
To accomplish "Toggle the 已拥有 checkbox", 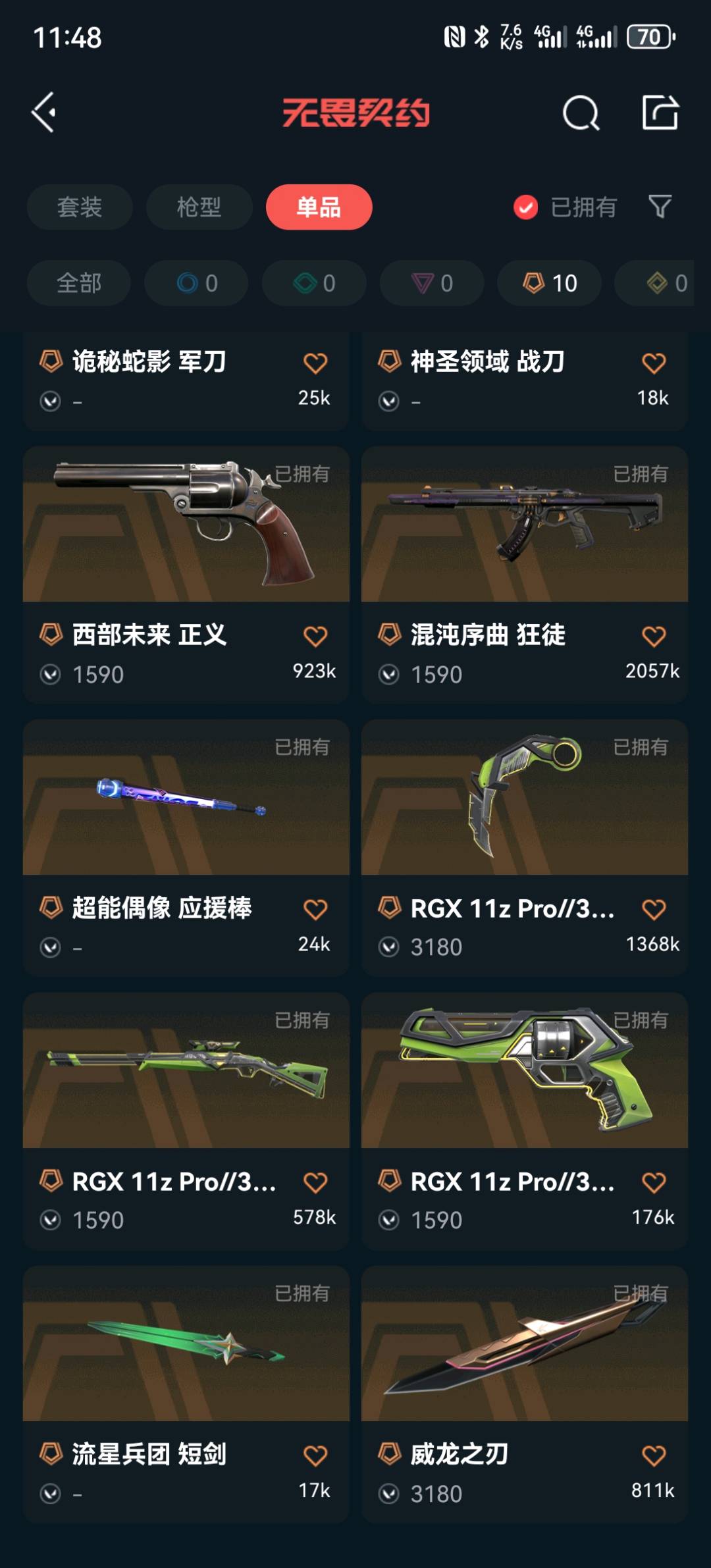I will 525,207.
